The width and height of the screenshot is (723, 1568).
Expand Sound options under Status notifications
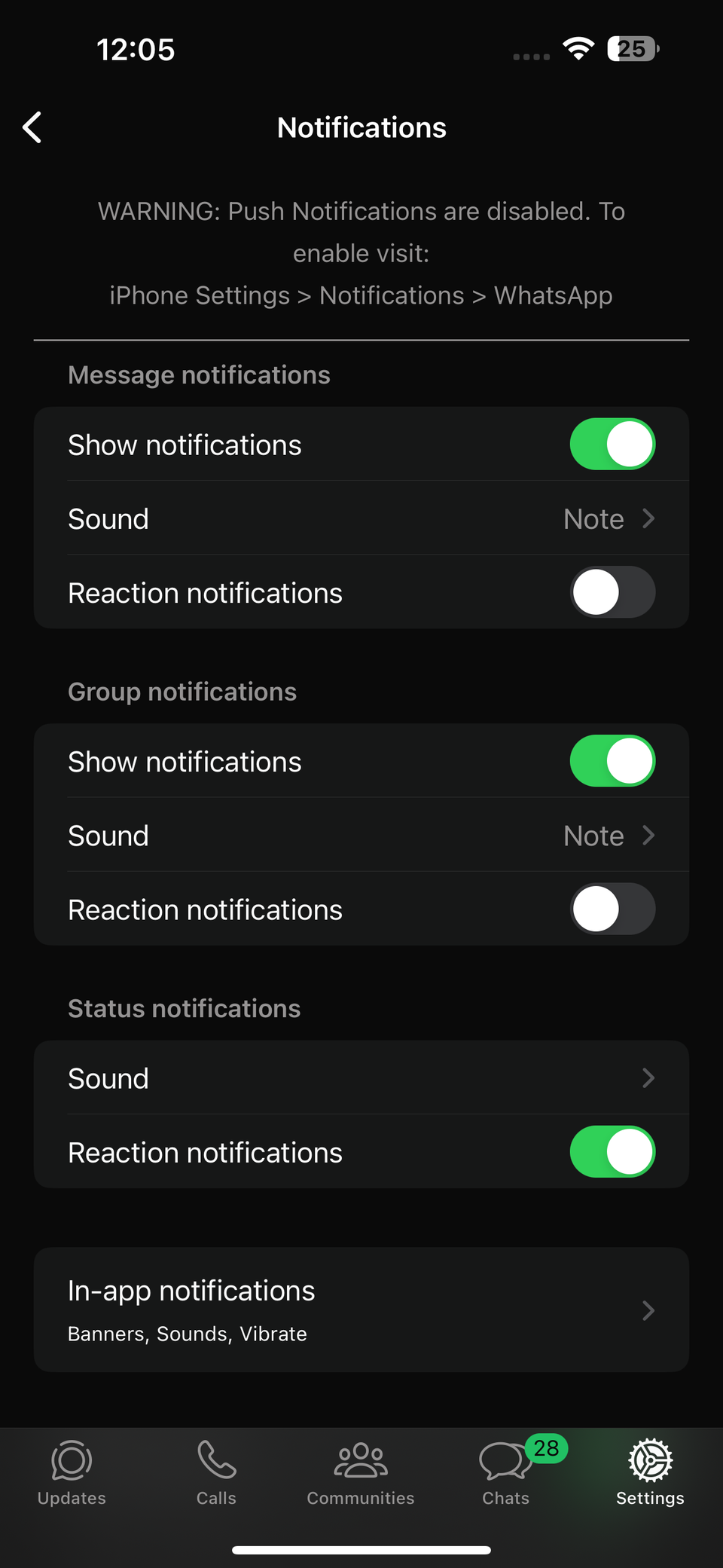361,1077
